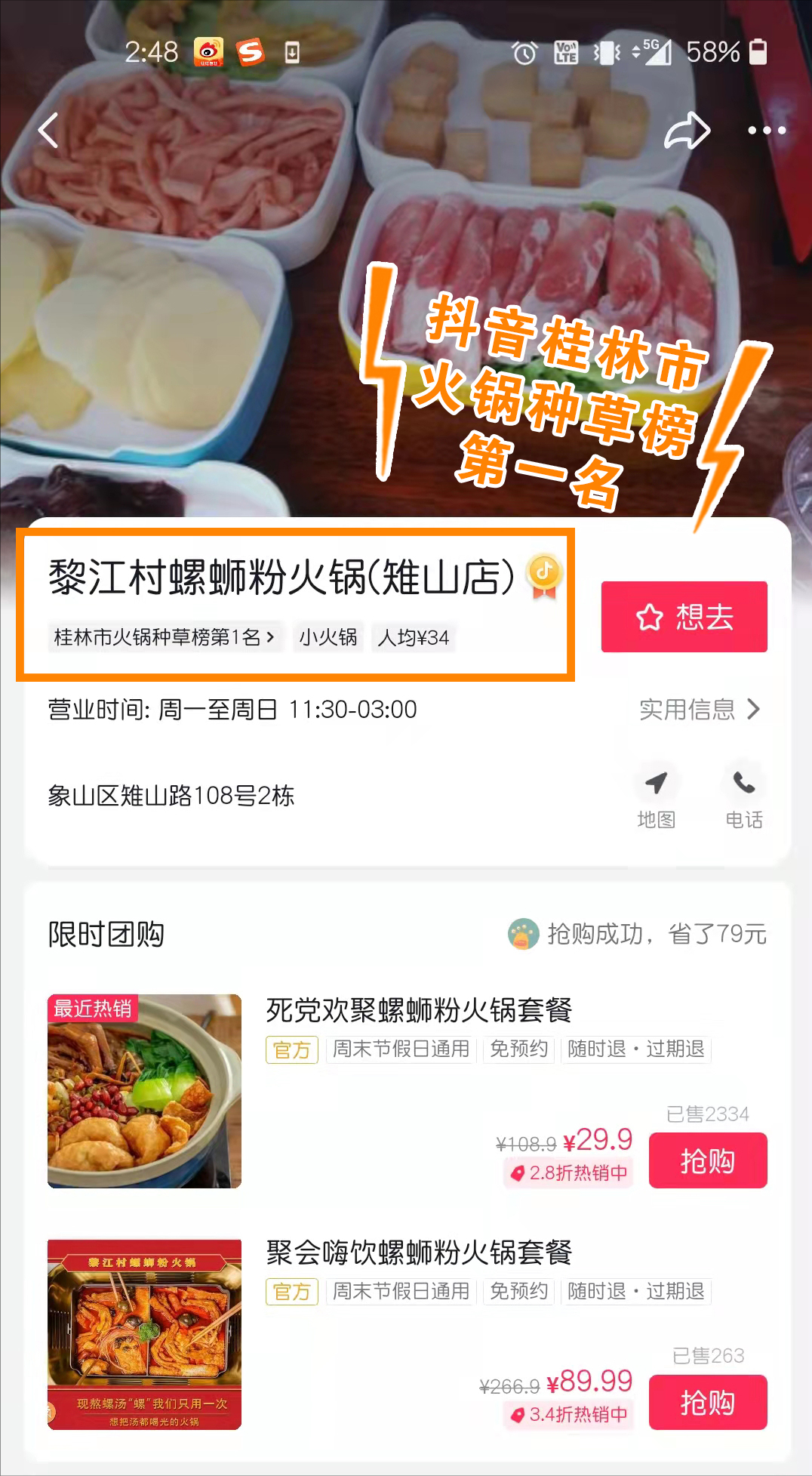Viewport: 812px width, 1476px height.
Task: Tap 抢购 for 死党欢聚螺蛳粉火锅套餐
Action: (x=707, y=1160)
